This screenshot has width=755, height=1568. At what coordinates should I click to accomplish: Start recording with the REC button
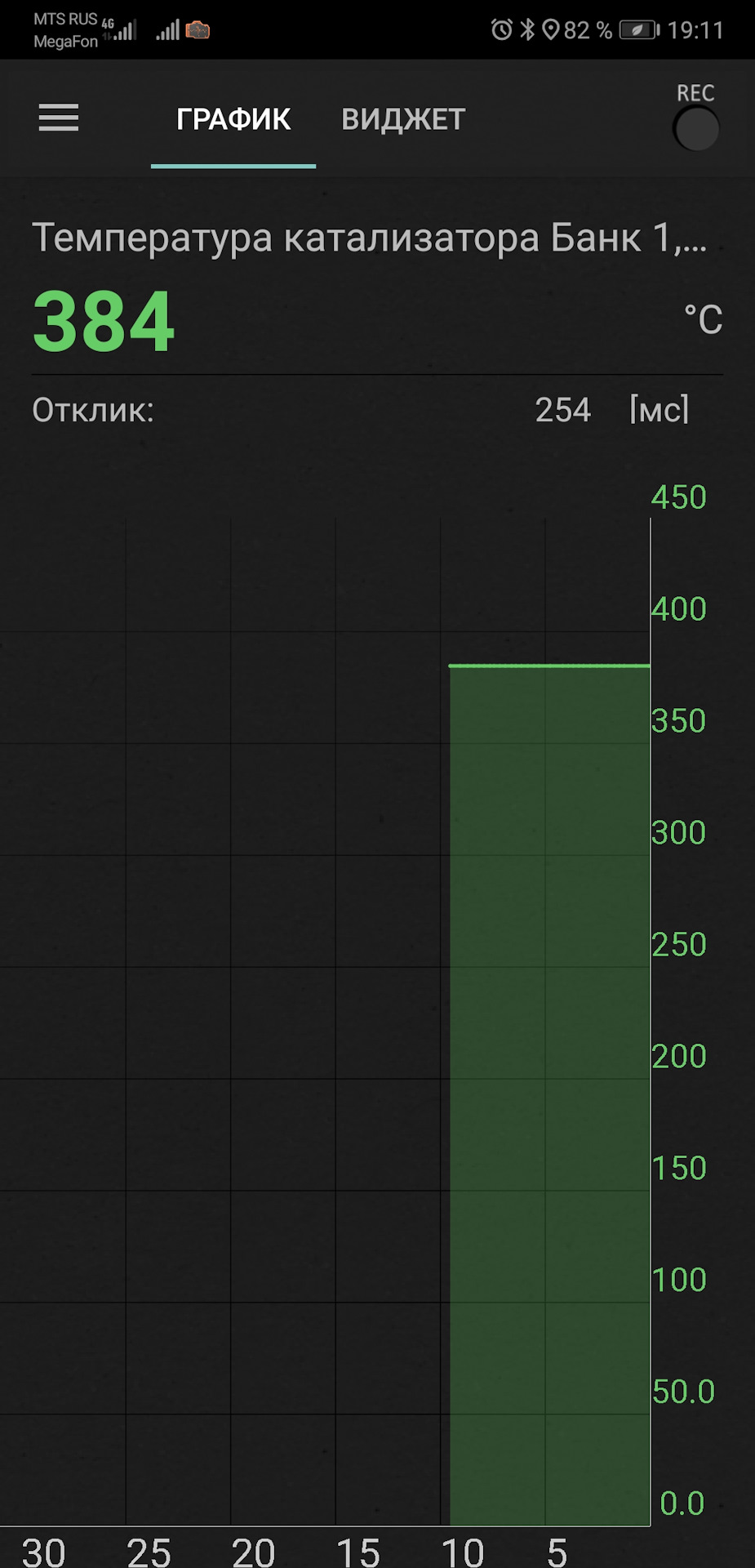(x=696, y=129)
